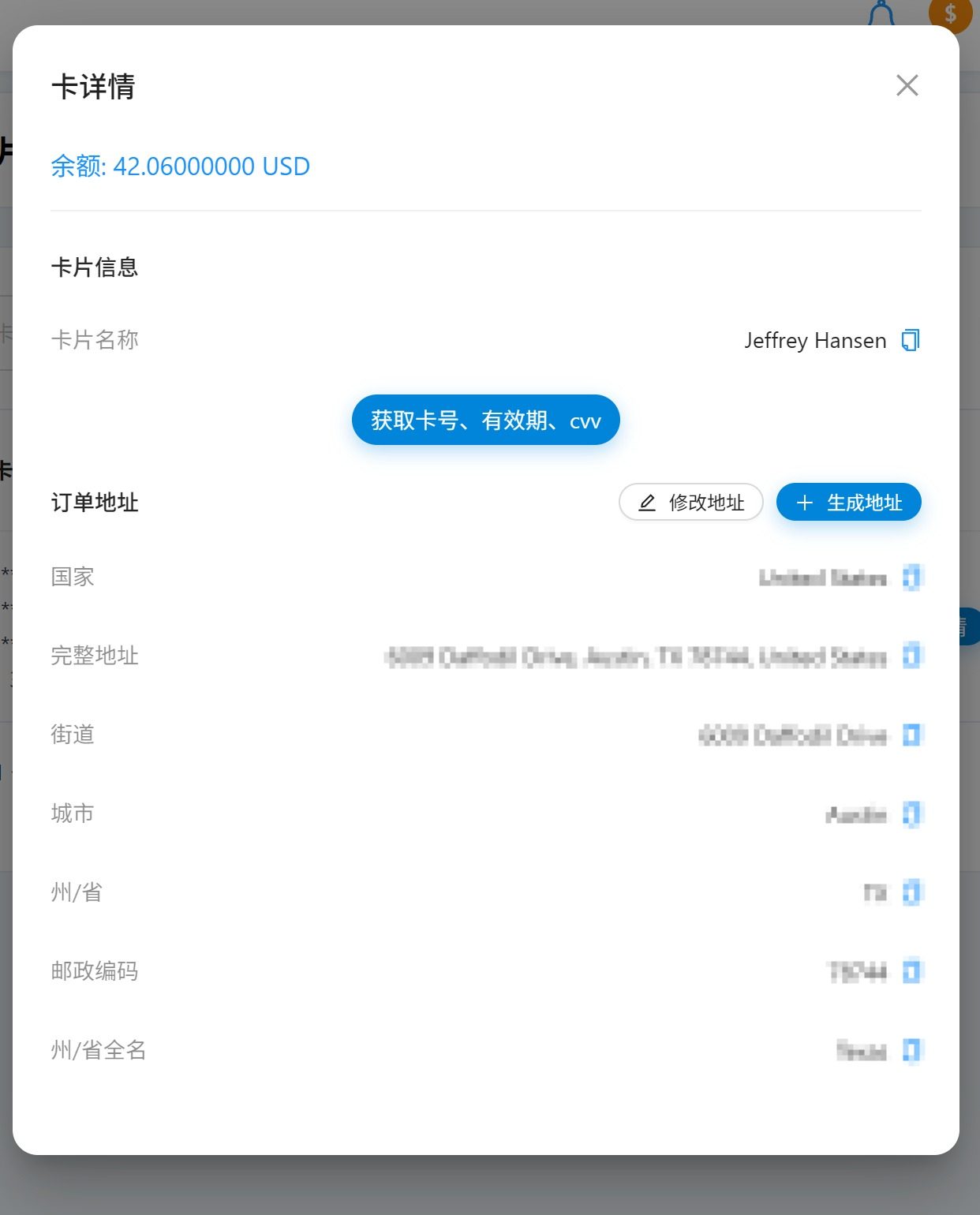Generate a new address with 生成地址
Viewport: 980px width, 1215px height.
point(848,503)
